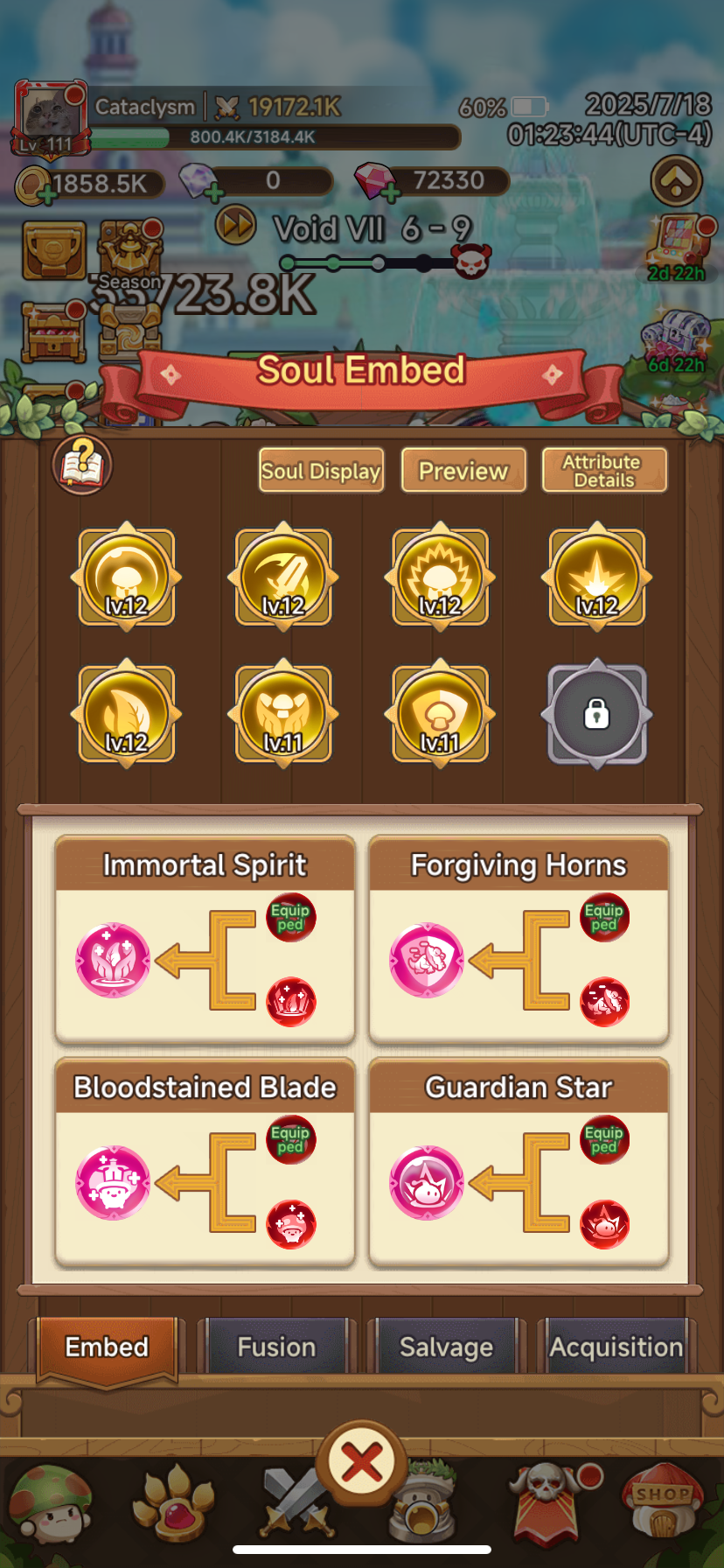Image resolution: width=724 pixels, height=1568 pixels.
Task: Open the help book icon
Action: coord(82,465)
